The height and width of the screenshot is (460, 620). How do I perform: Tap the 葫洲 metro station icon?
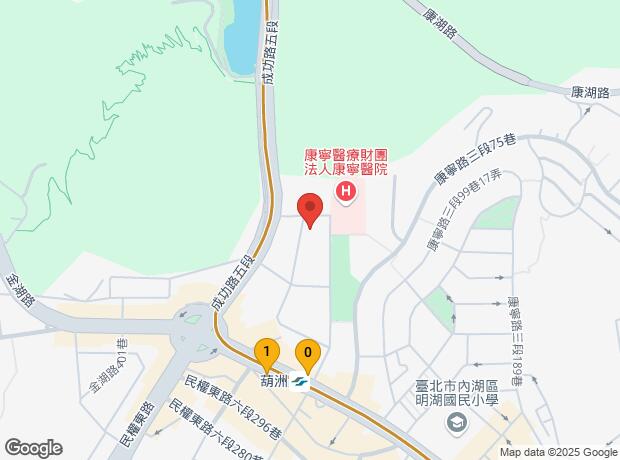click(302, 380)
